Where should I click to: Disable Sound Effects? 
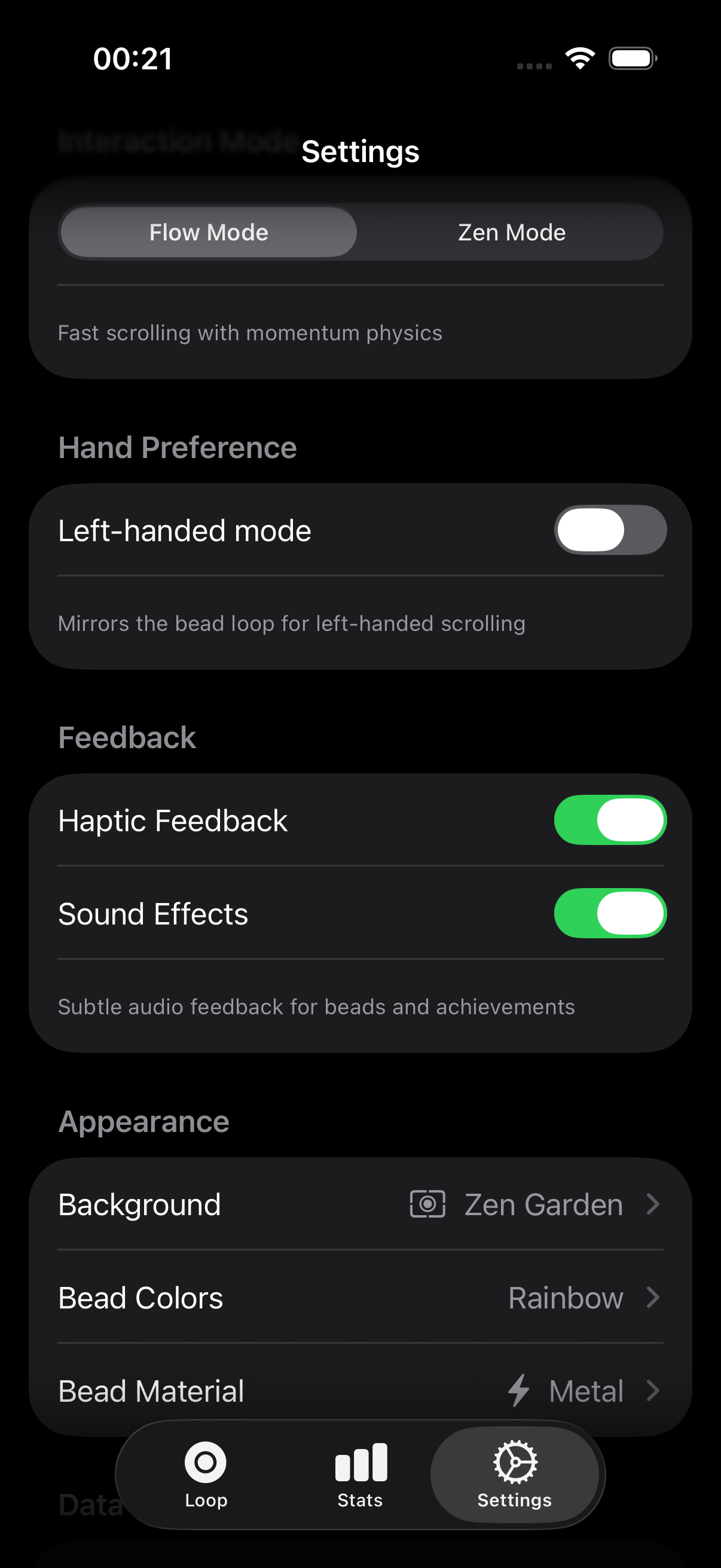coord(610,913)
